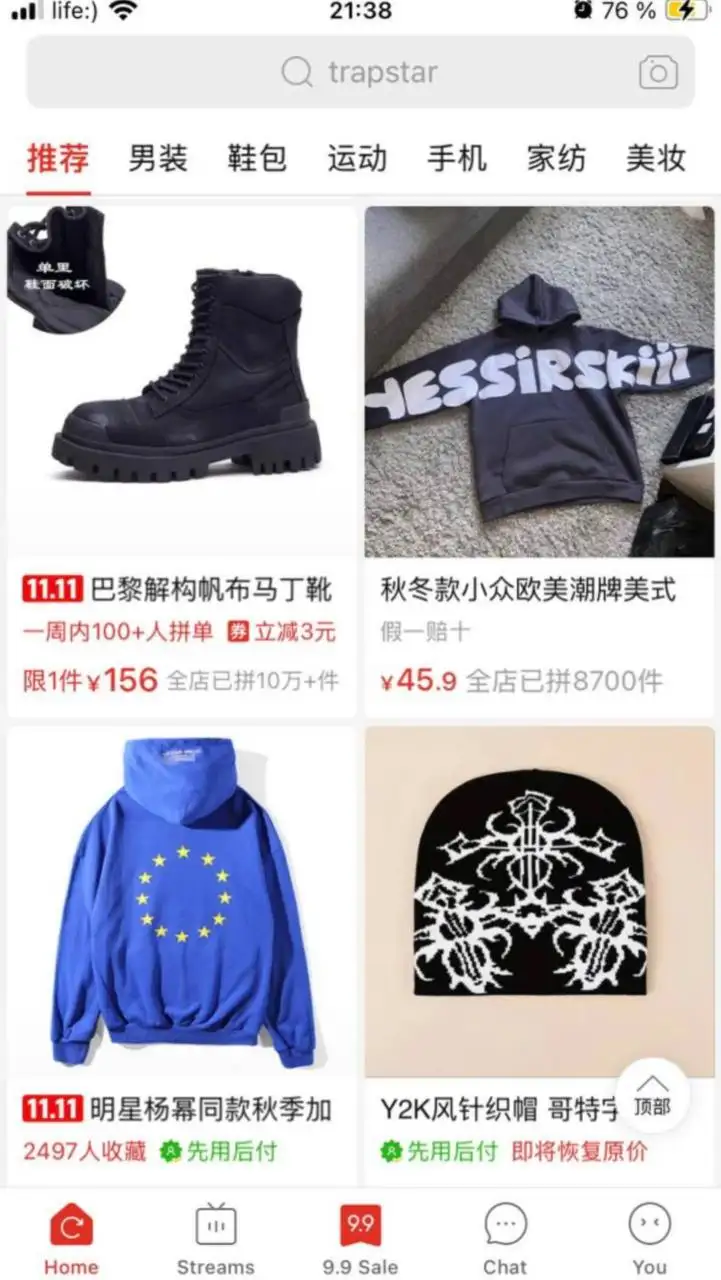Image resolution: width=721 pixels, height=1280 pixels.
Task: Open camera image search
Action: tap(657, 72)
